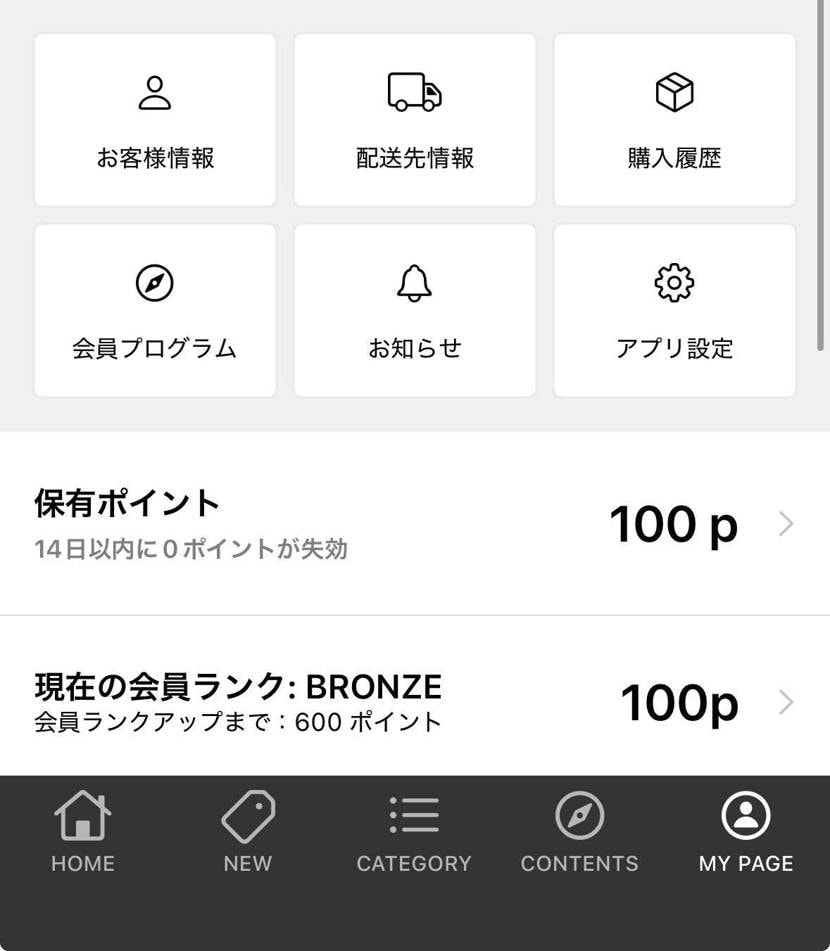
Task: Open the 購入履歴 card
Action: 674,119
